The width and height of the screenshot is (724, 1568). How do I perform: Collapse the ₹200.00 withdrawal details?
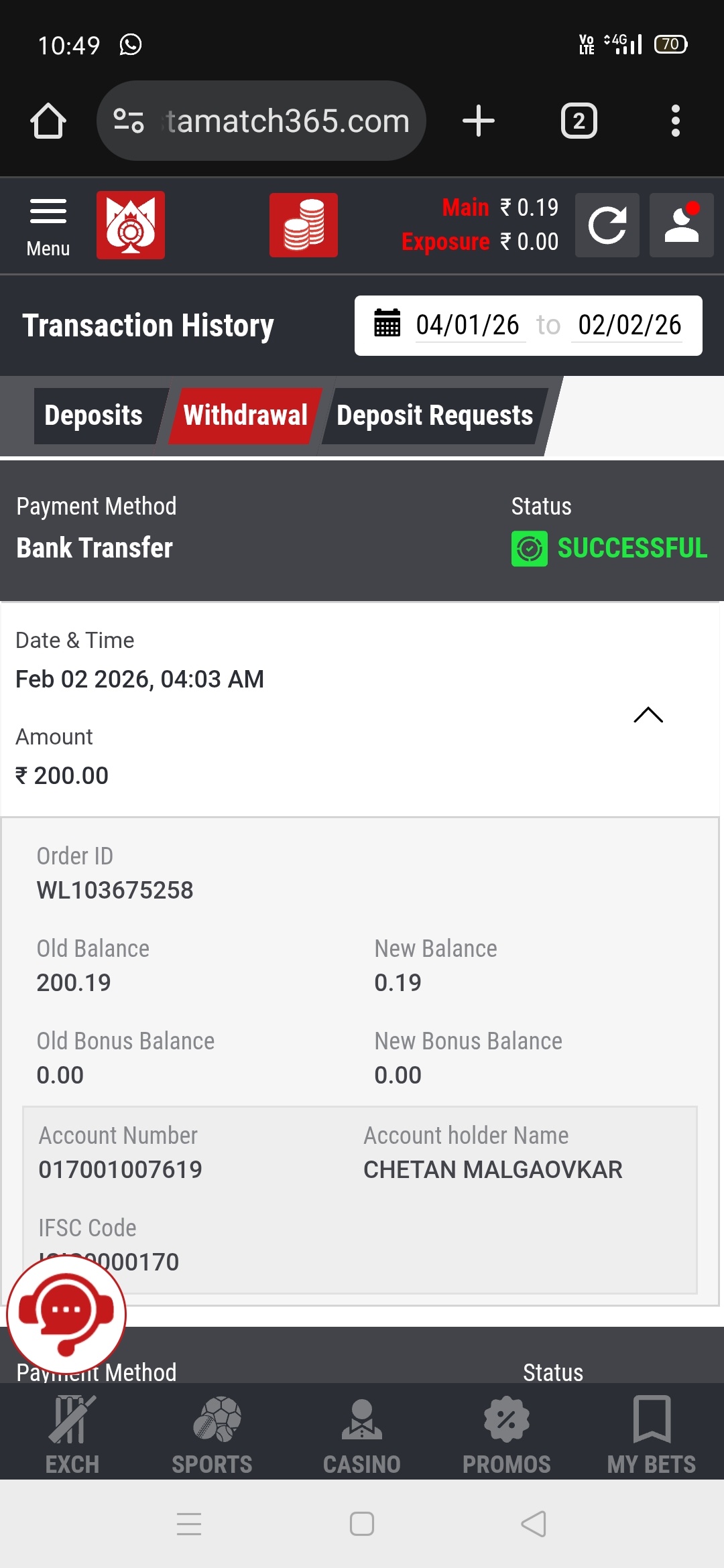[648, 715]
